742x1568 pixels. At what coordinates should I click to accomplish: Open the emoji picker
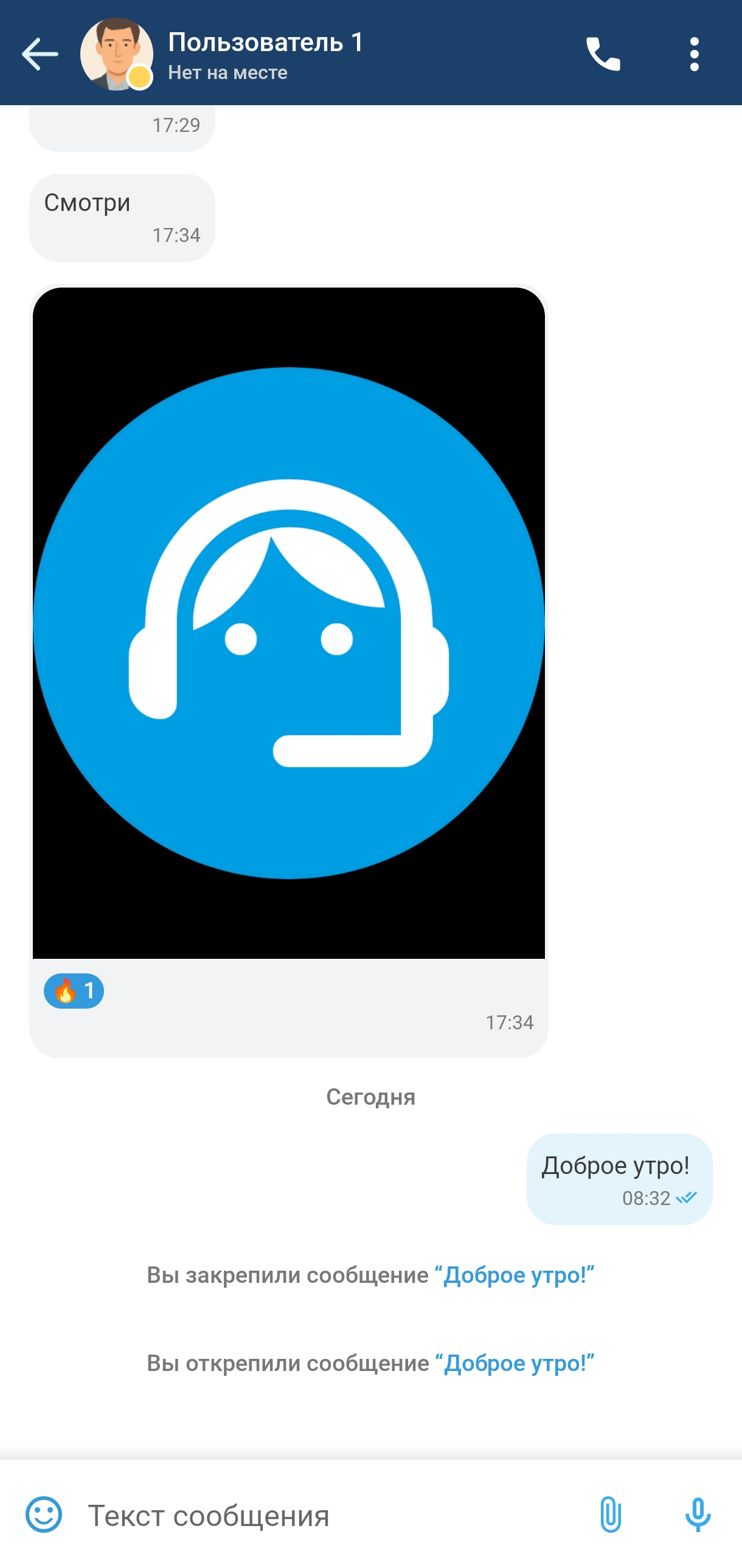(44, 1514)
